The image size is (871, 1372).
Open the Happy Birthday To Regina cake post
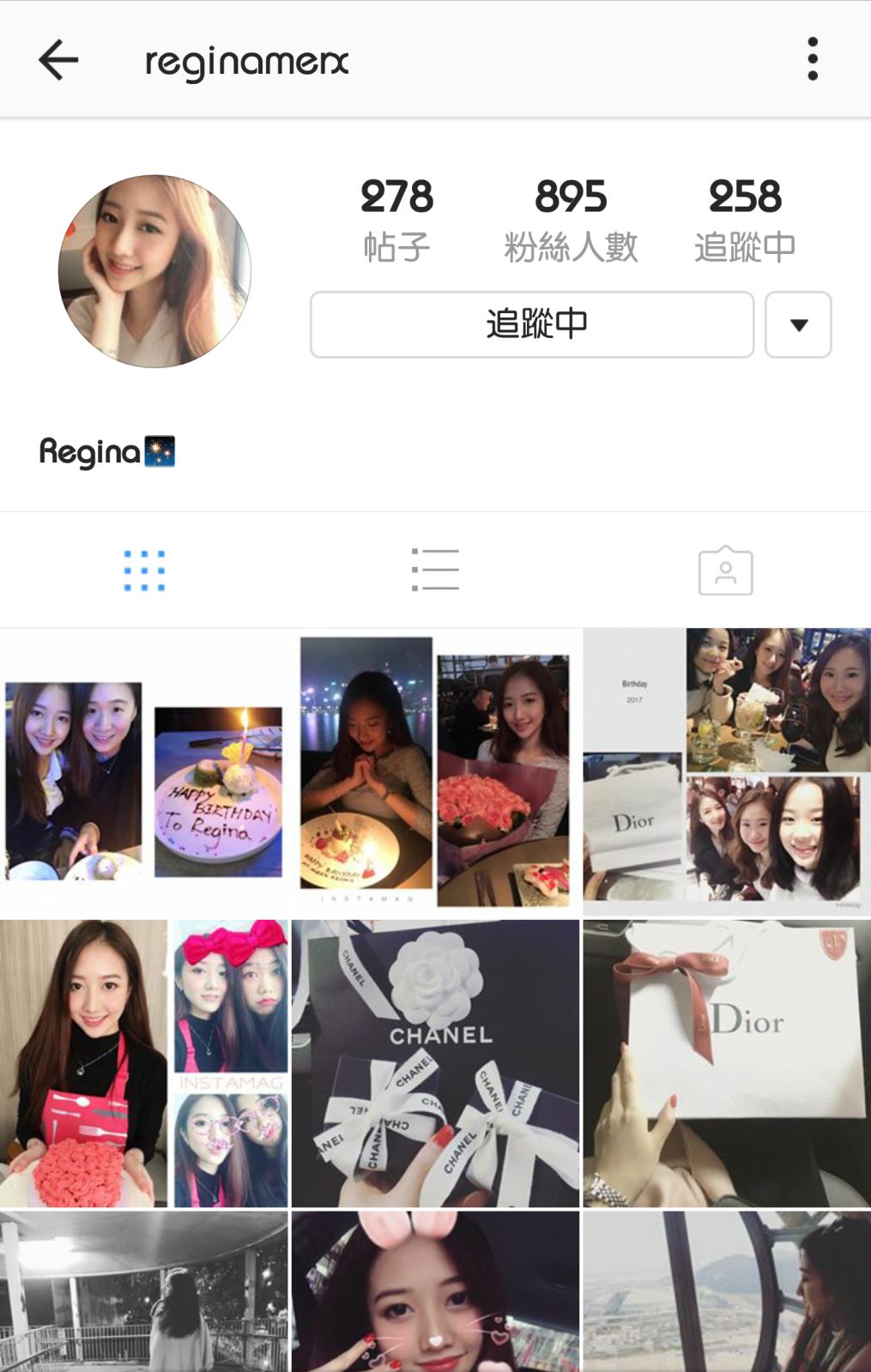144,774
